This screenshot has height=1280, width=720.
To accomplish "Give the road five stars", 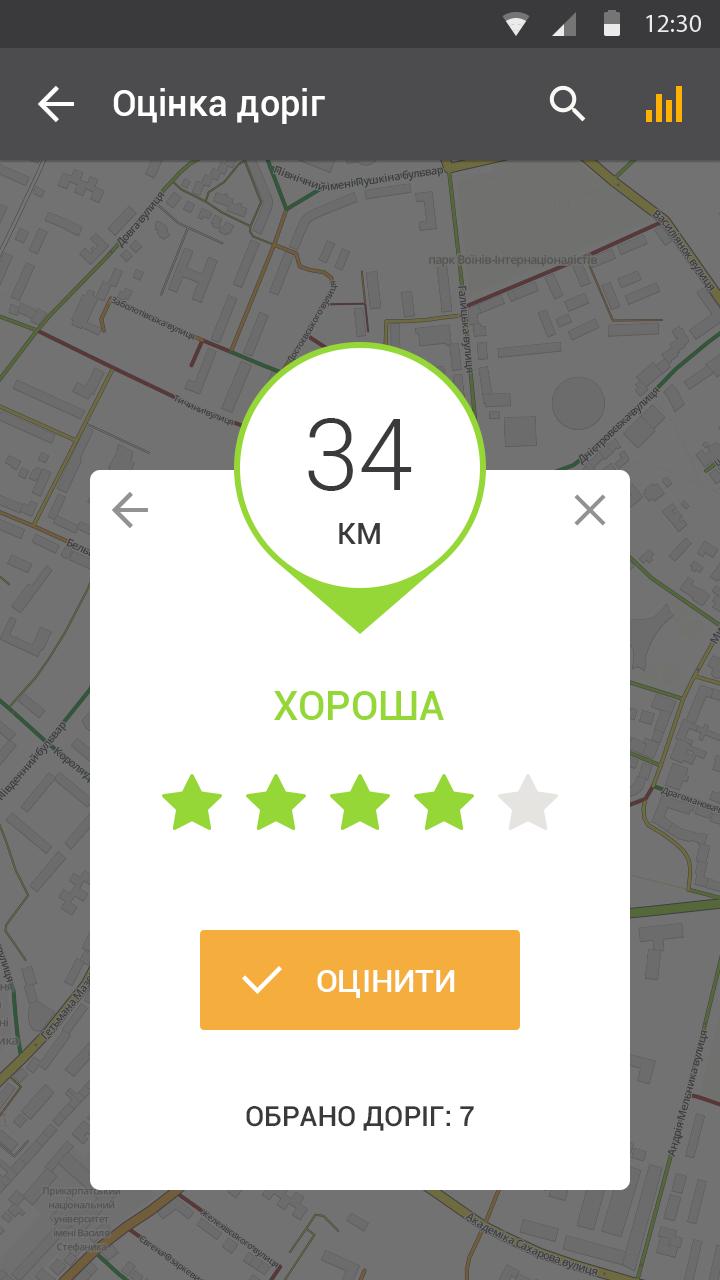I will pyautogui.click(x=528, y=803).
